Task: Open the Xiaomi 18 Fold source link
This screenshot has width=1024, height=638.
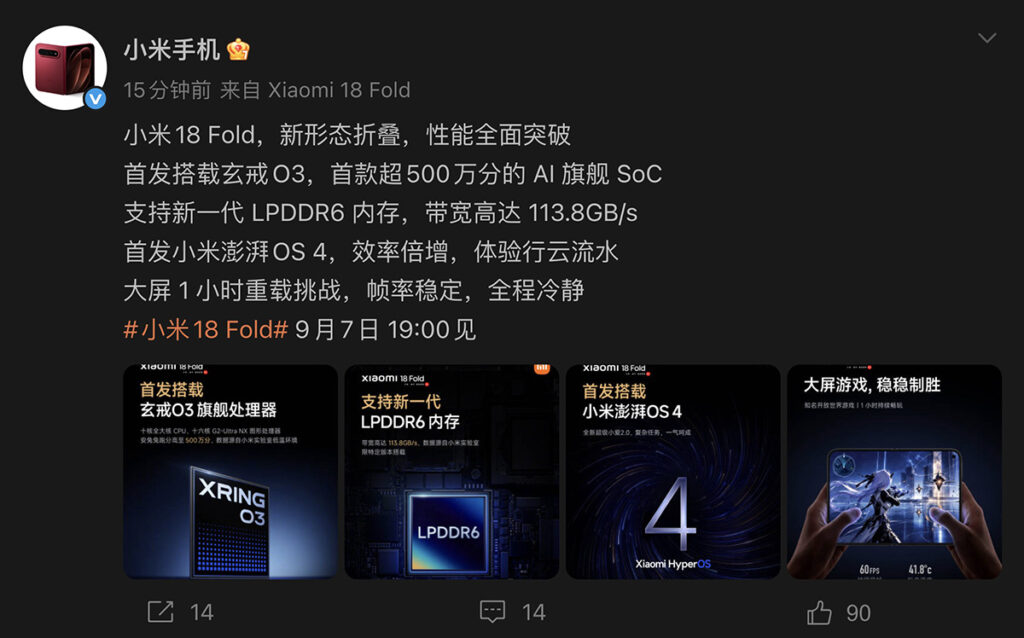Action: coord(339,90)
